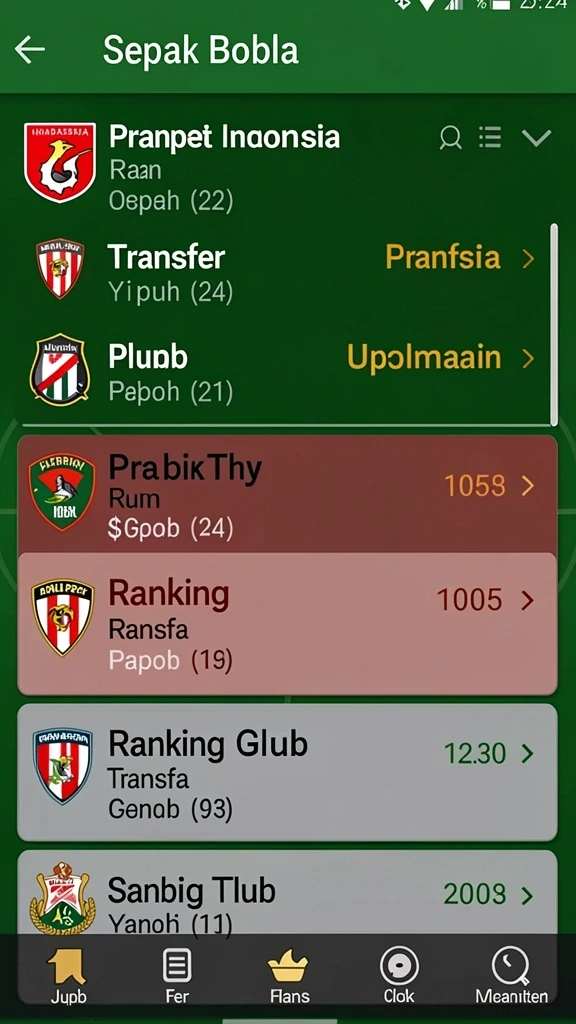576x1024 pixels.
Task: Tap the search icon beside Pranpet Inaonsia
Action: pos(451,138)
